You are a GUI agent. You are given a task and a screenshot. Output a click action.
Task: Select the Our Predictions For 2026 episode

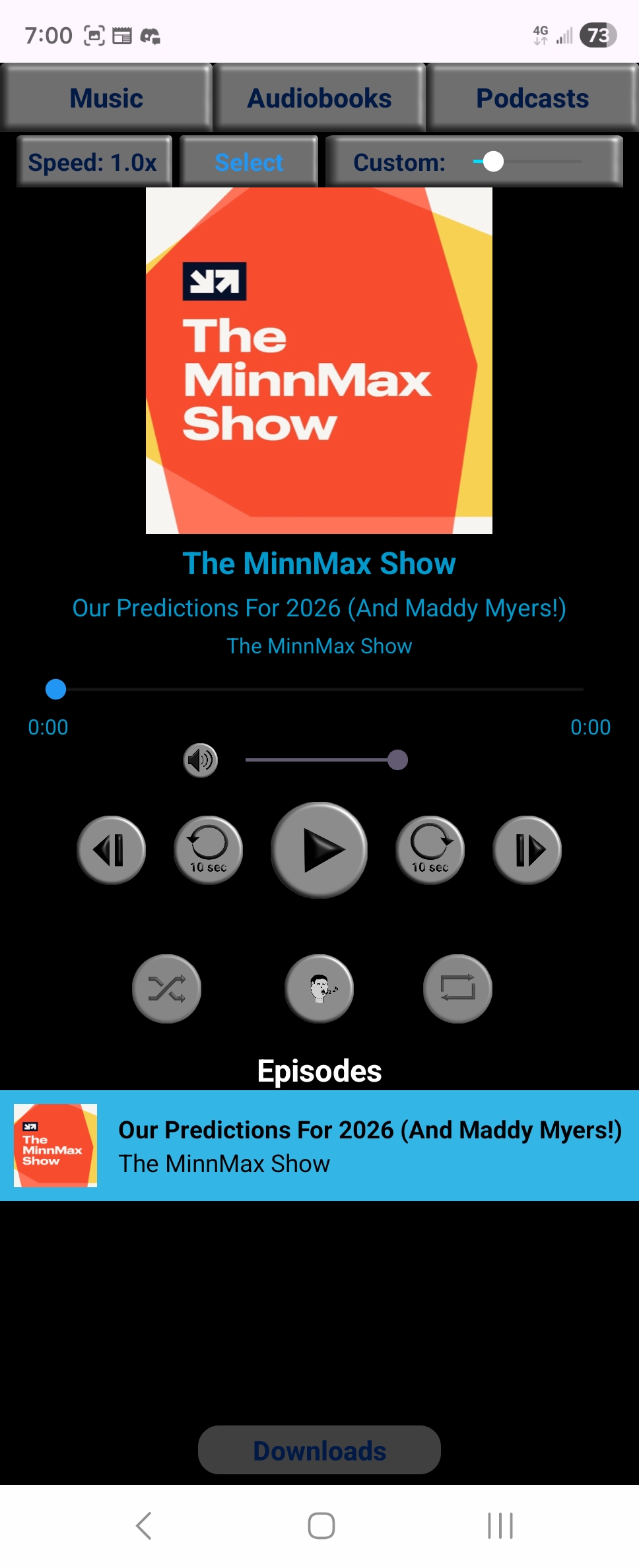tap(319, 1145)
